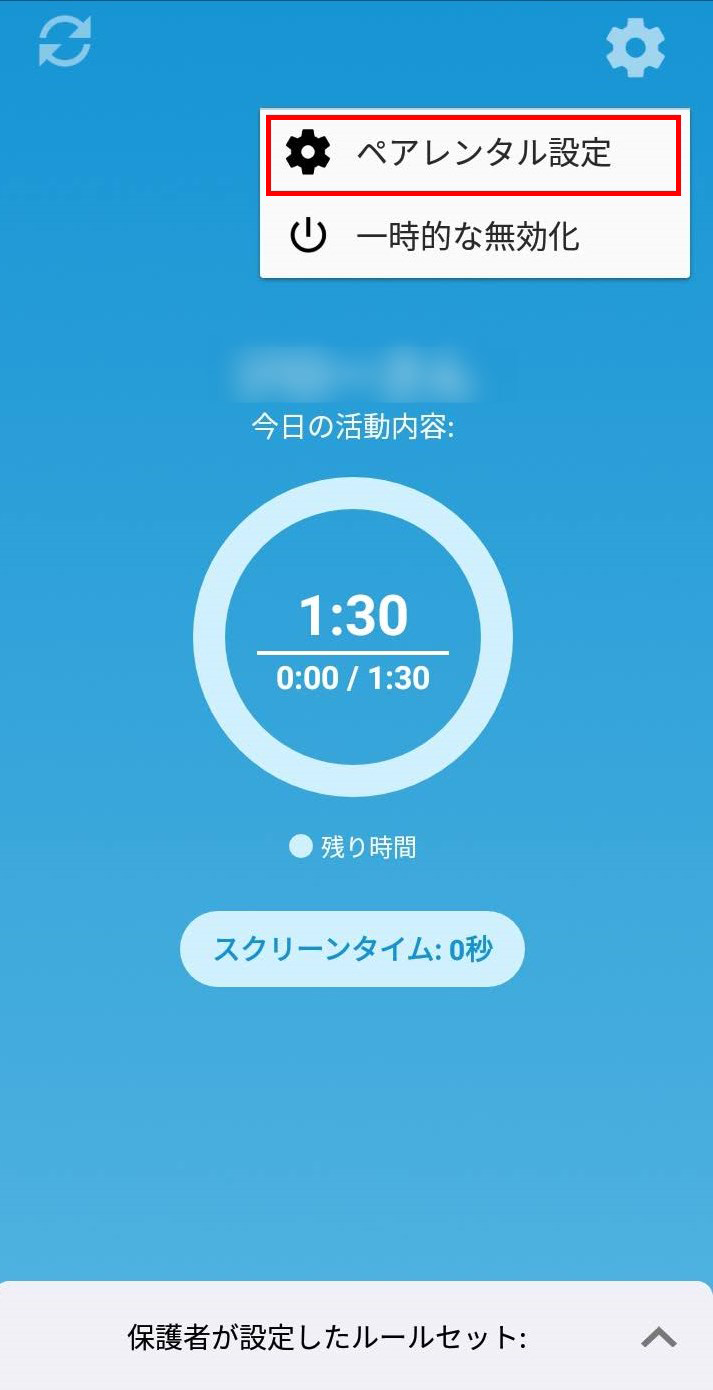Tap the refresh sync icon
Viewport: 713px width, 1390px height.
[x=65, y=43]
